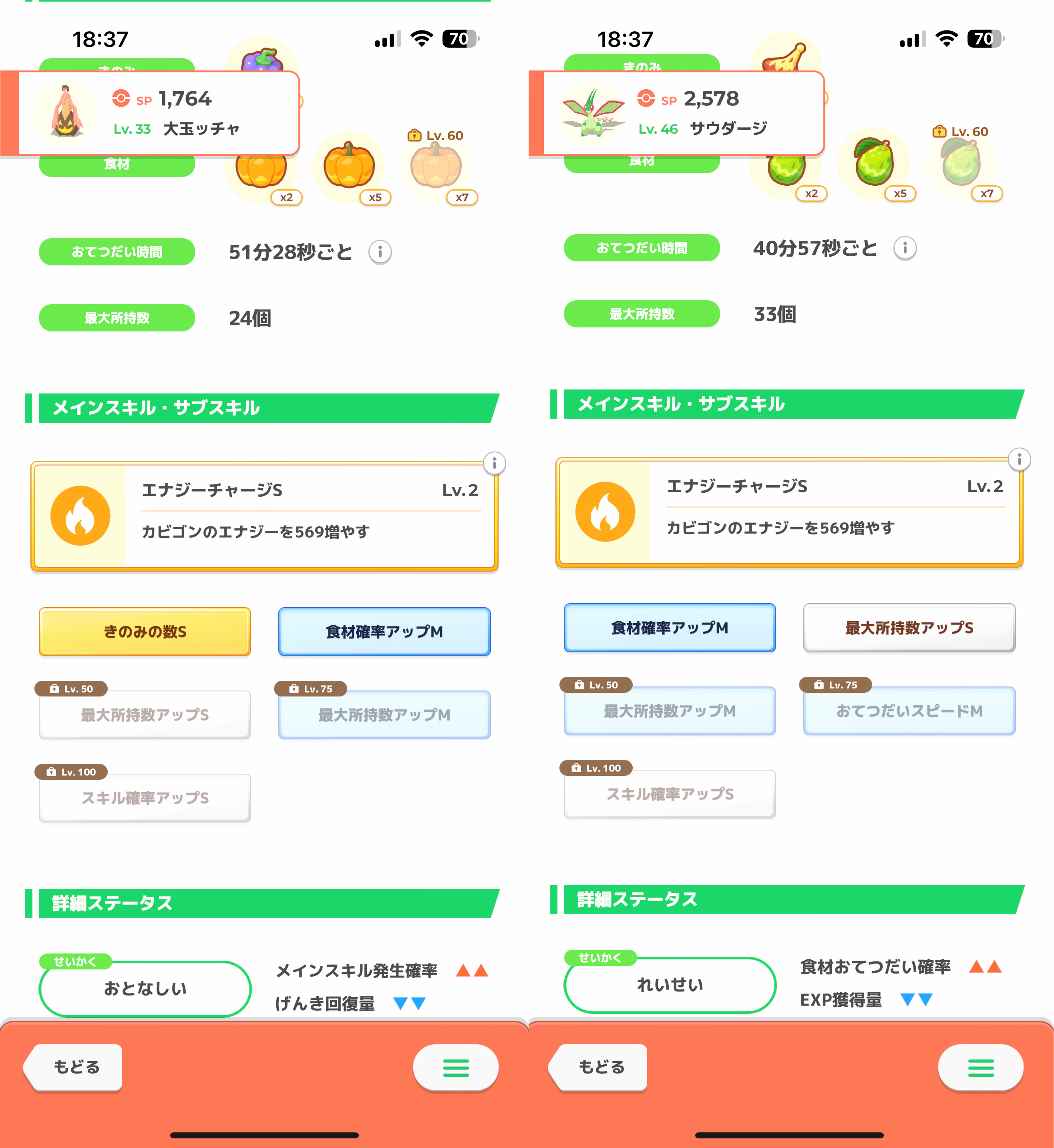Tap サウダージ's locked Lv.100 スキル確率アップS skill
Image resolution: width=1054 pixels, height=1148 pixels.
click(669, 794)
